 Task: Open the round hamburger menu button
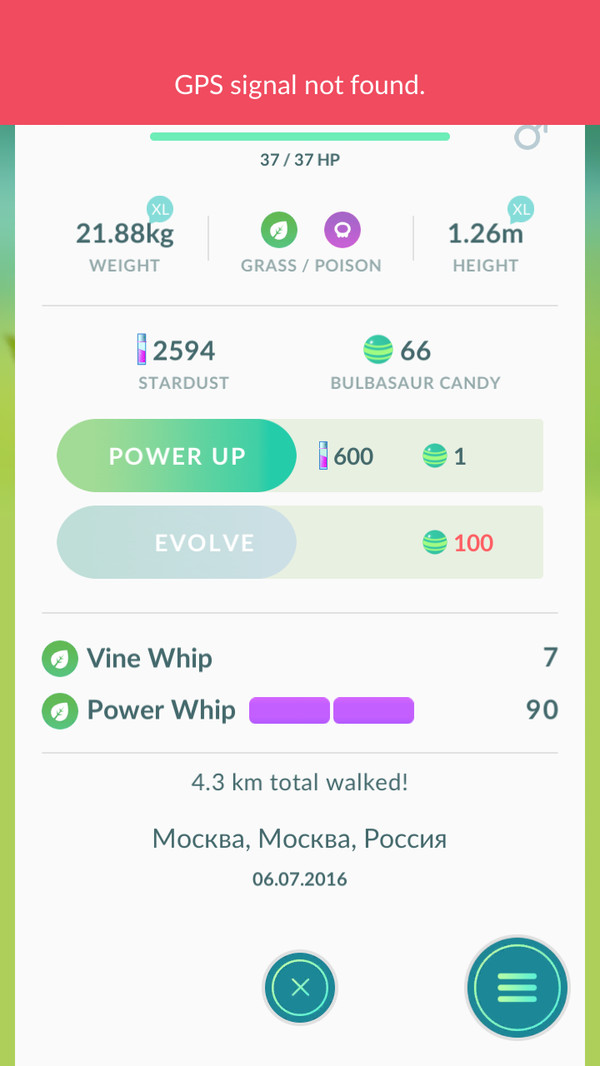point(517,987)
